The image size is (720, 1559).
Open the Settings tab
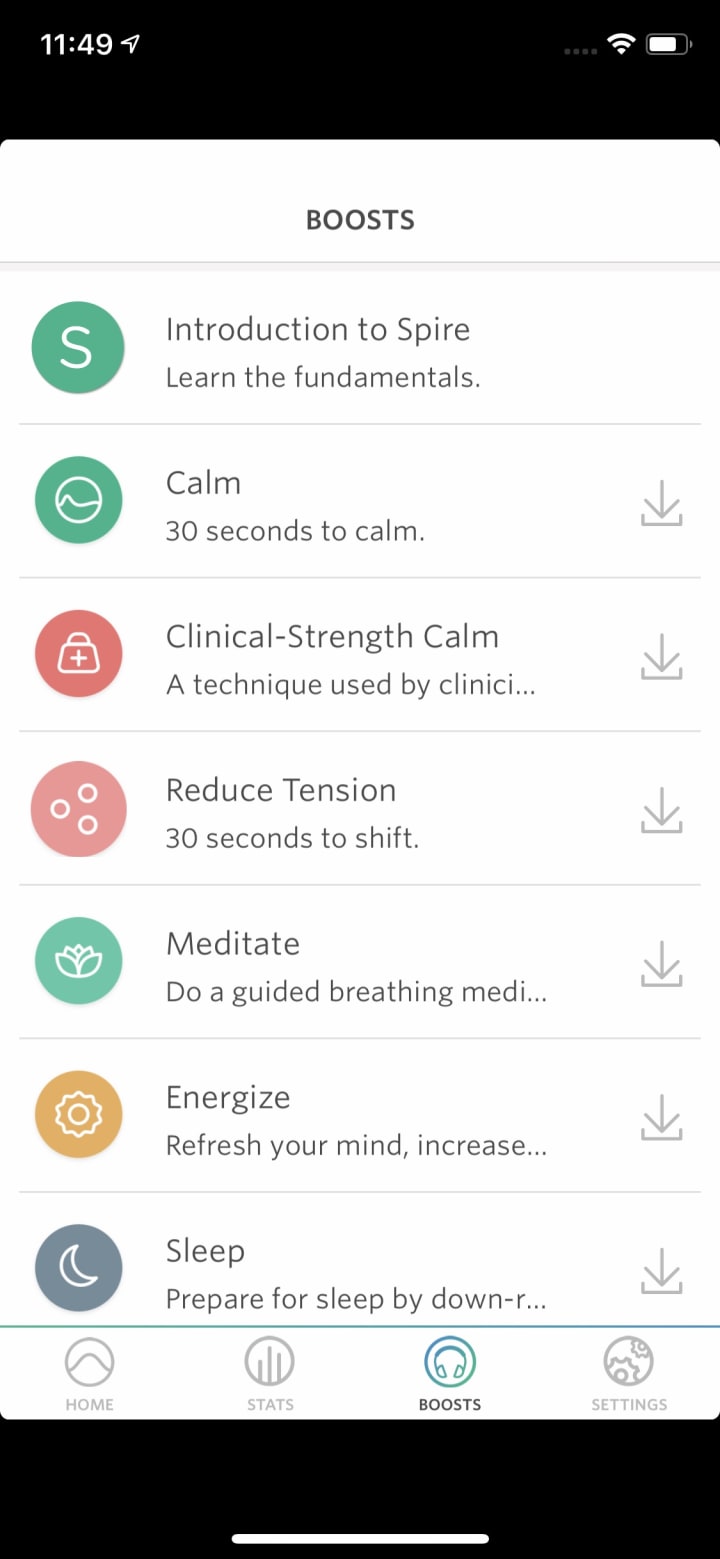click(x=629, y=1373)
